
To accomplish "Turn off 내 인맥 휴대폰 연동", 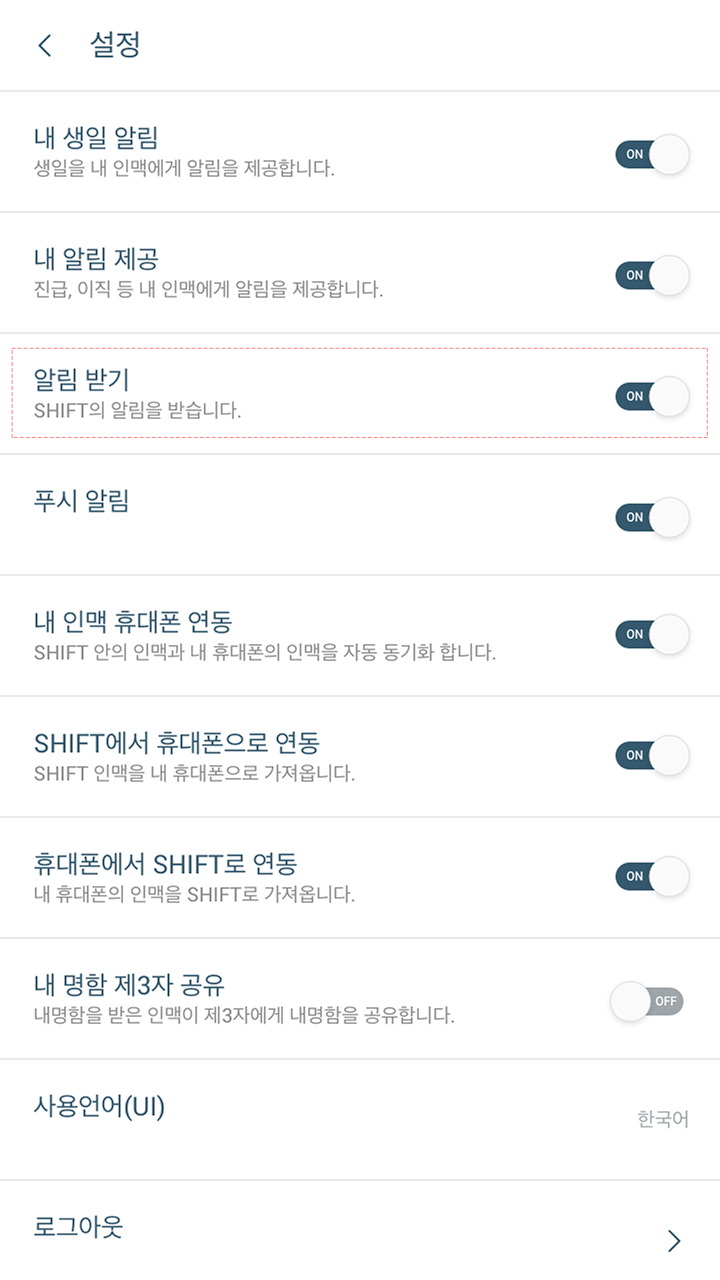I will pyautogui.click(x=652, y=634).
